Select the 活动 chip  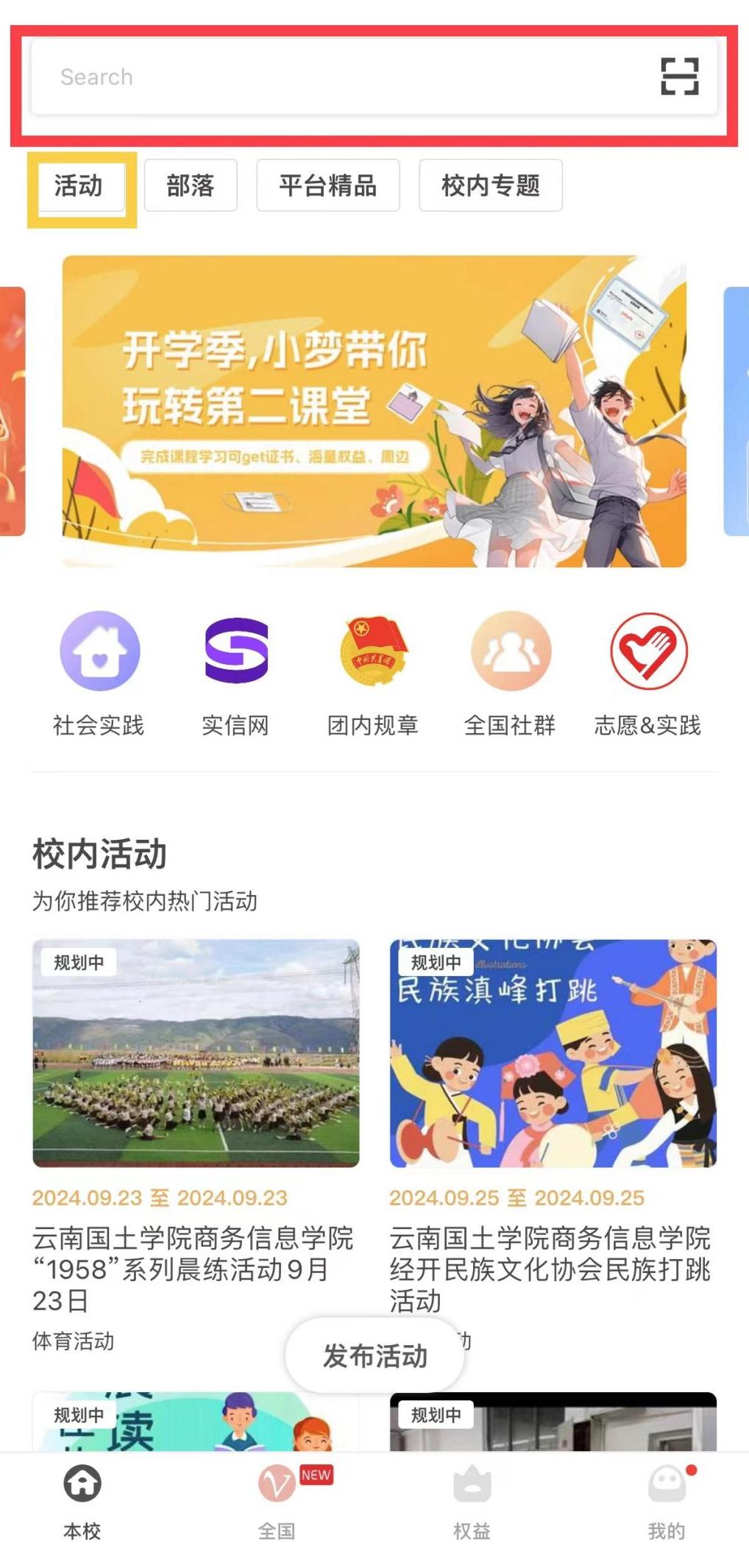pyautogui.click(x=79, y=185)
